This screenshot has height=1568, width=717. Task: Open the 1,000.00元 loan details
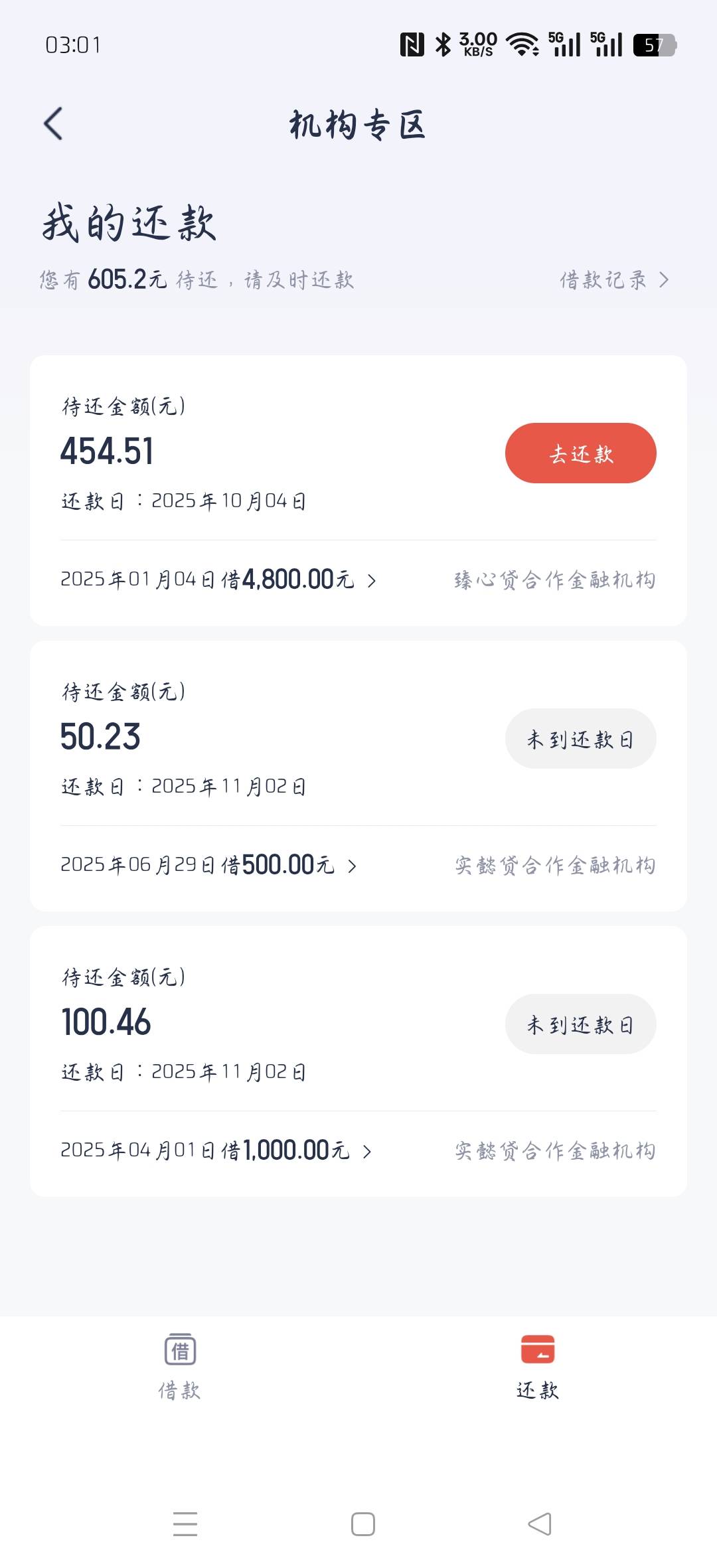[x=216, y=1151]
